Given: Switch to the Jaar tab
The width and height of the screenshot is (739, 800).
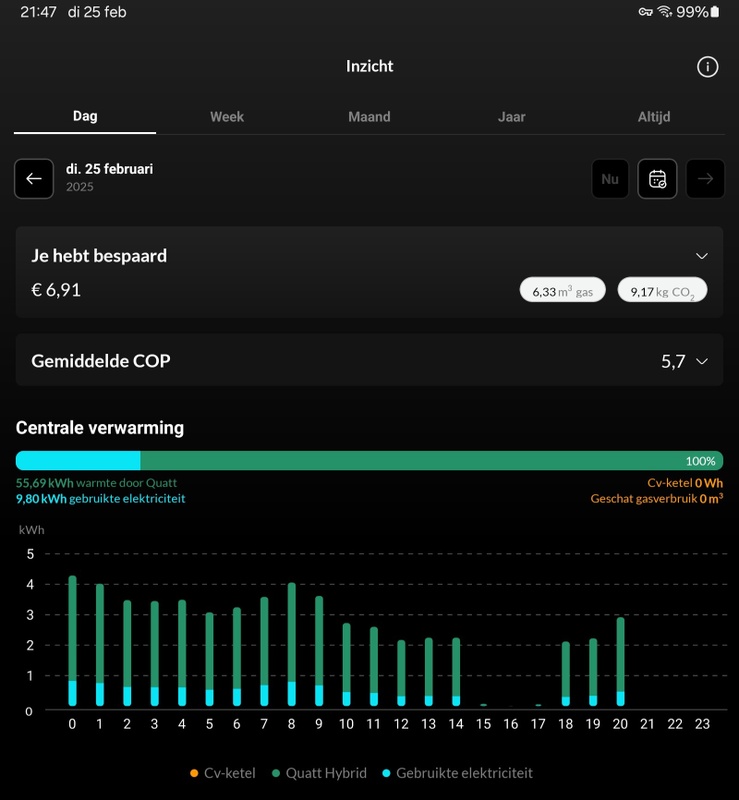Looking at the screenshot, I should [x=511, y=117].
